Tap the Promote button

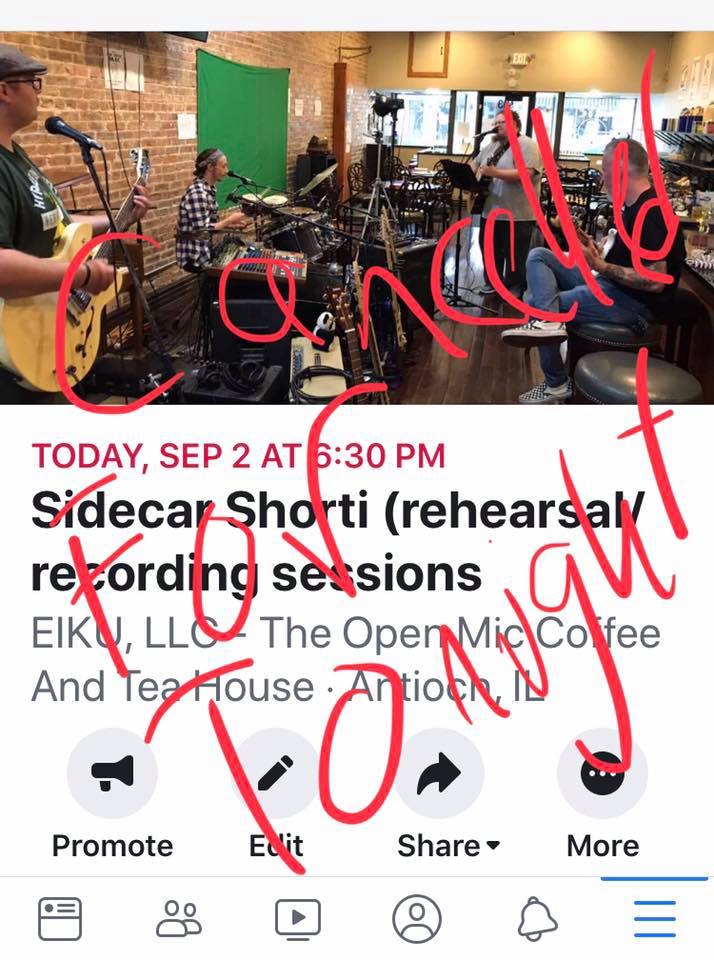point(112,773)
